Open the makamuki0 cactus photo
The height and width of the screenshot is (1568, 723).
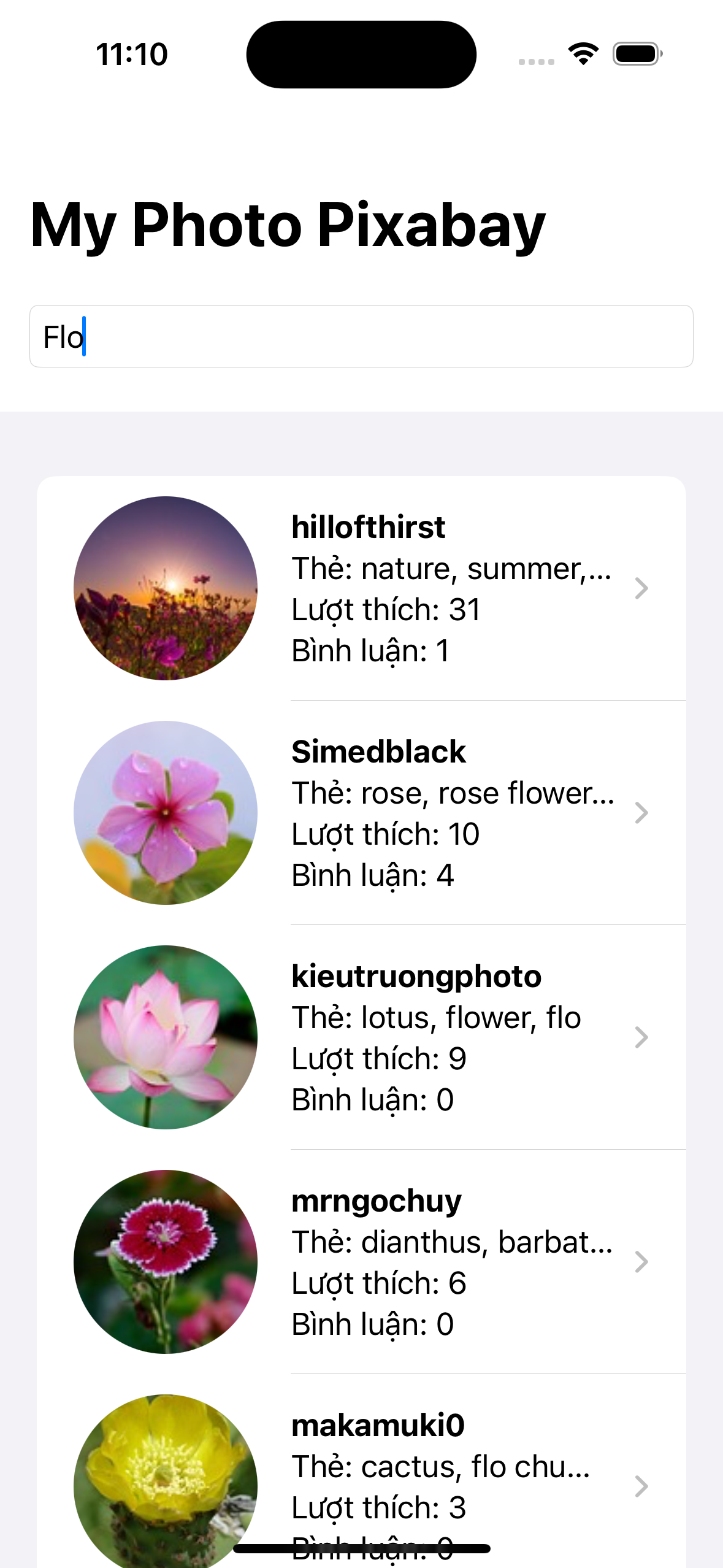coord(361,1471)
